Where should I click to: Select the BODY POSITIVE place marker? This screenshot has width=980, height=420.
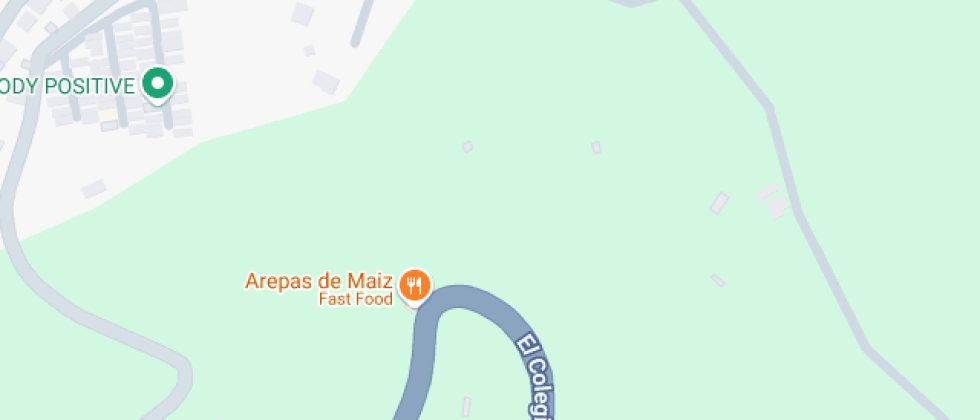click(158, 84)
